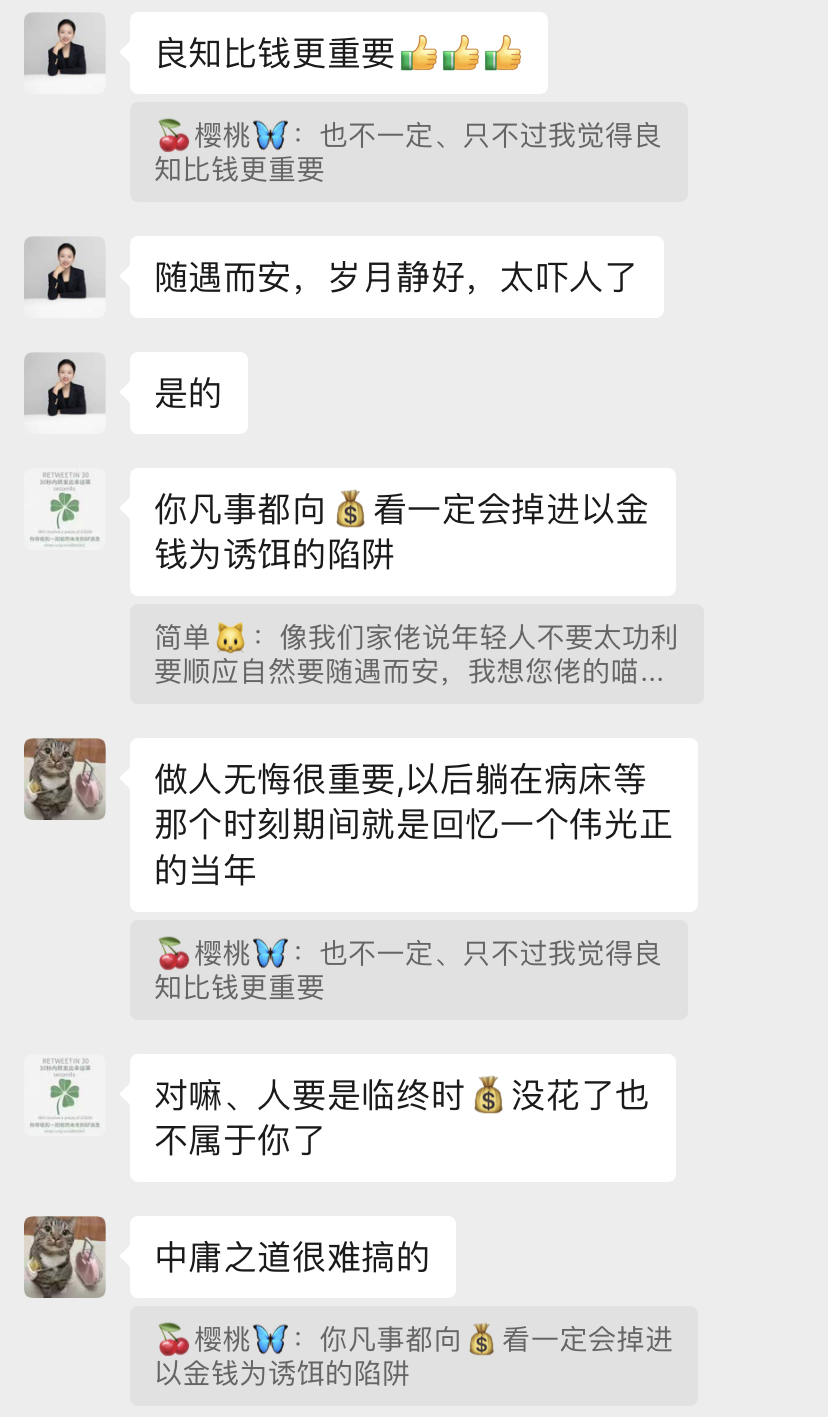This screenshot has width=828, height=1417.
Task: Jump to quoted "你凡事都向💰看" under "中庸之道"
Action: click(x=413, y=1356)
